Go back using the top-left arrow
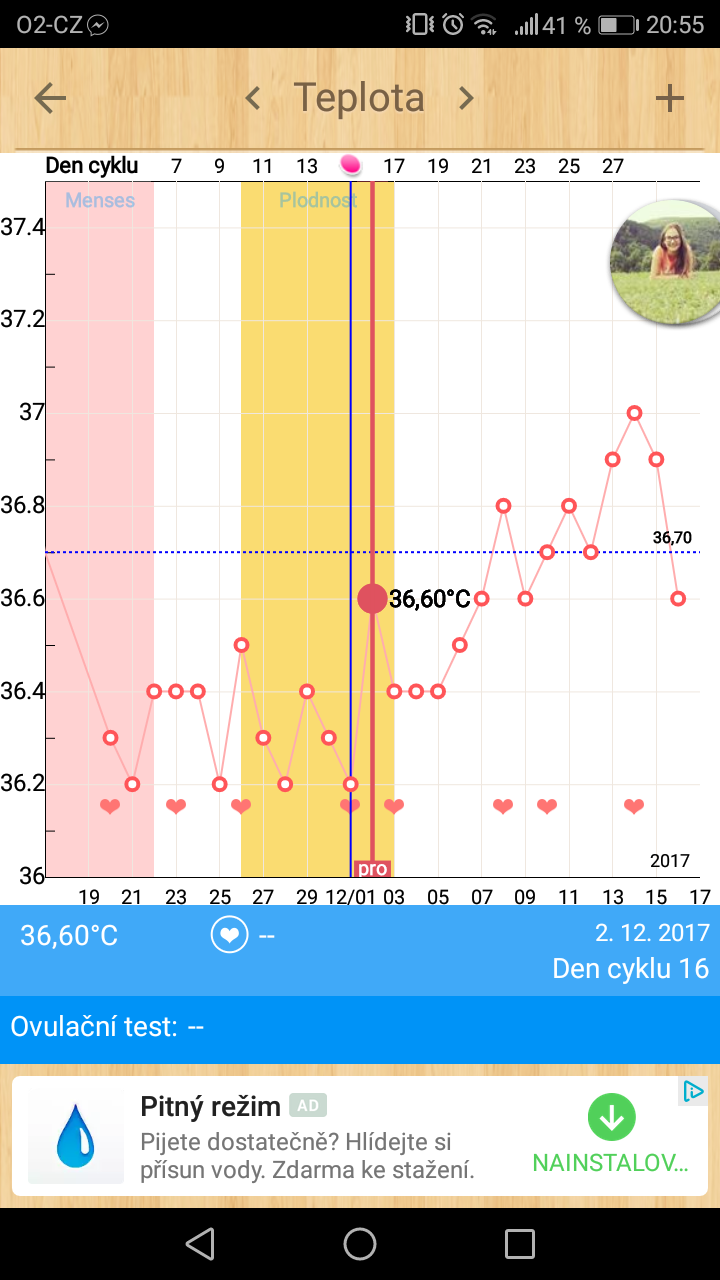The image size is (720, 1280). coord(50,98)
